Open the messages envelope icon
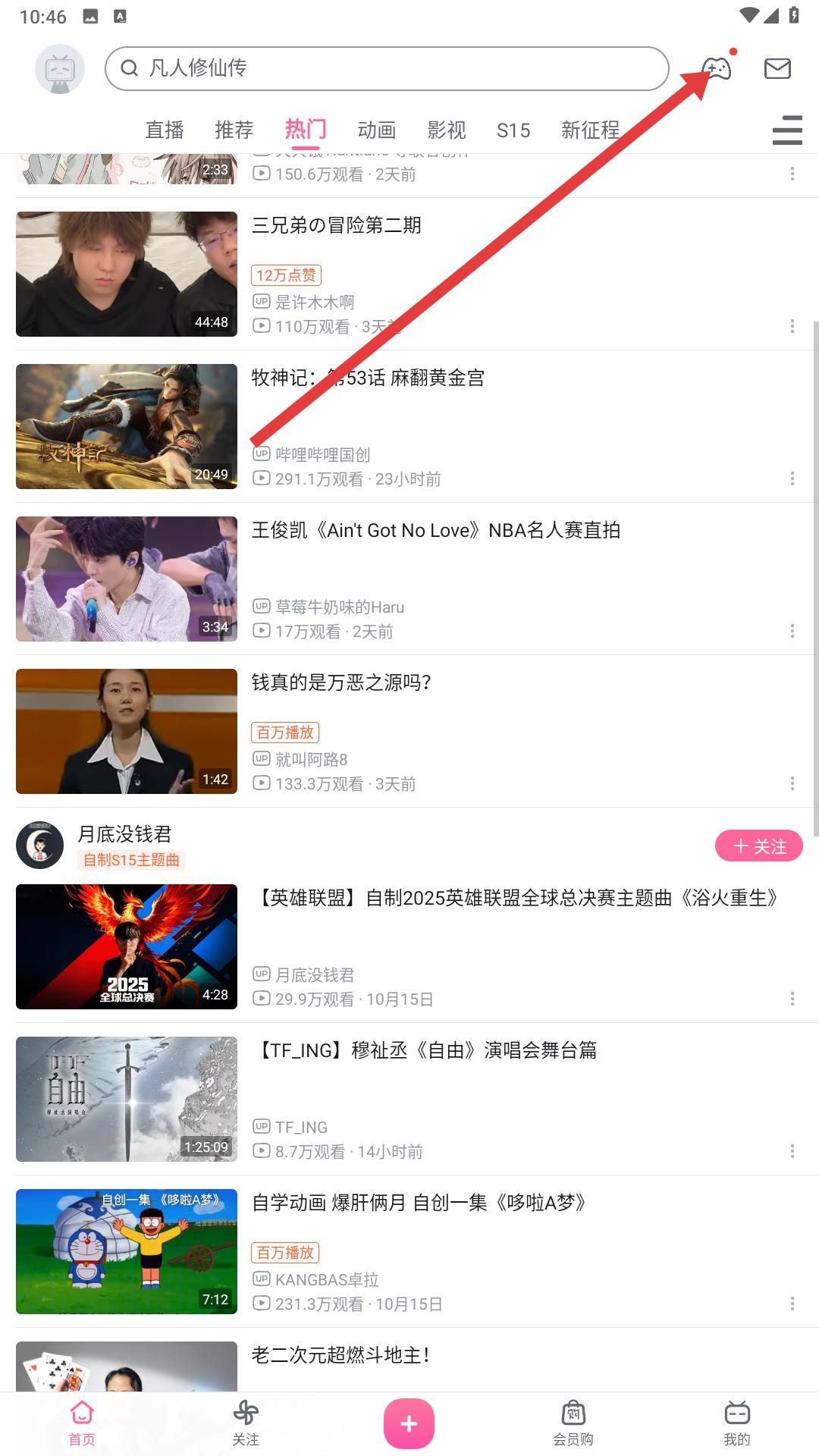The height and width of the screenshot is (1456, 819). pyautogui.click(x=777, y=69)
